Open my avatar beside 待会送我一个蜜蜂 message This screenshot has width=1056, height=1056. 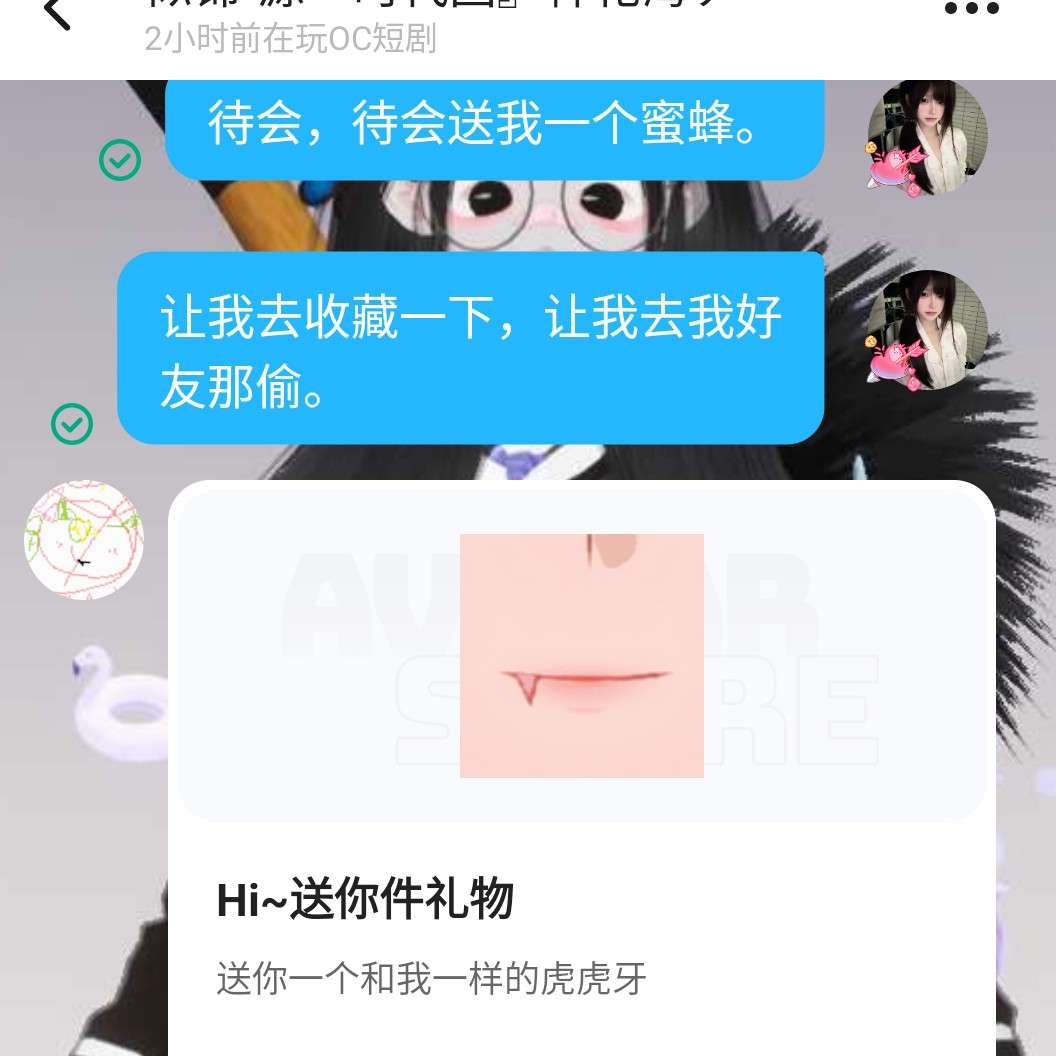[927, 136]
